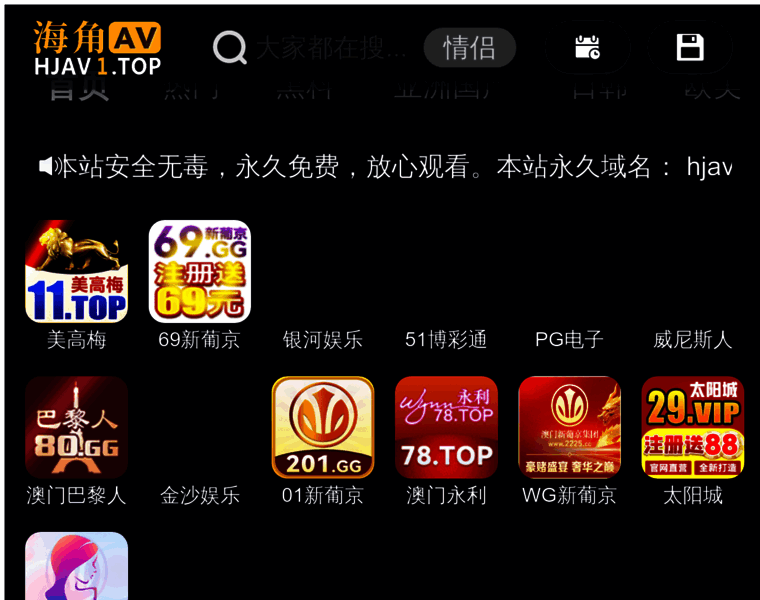Select the 银河娱乐 link
Viewport: 760px width, 600px height.
point(322,340)
